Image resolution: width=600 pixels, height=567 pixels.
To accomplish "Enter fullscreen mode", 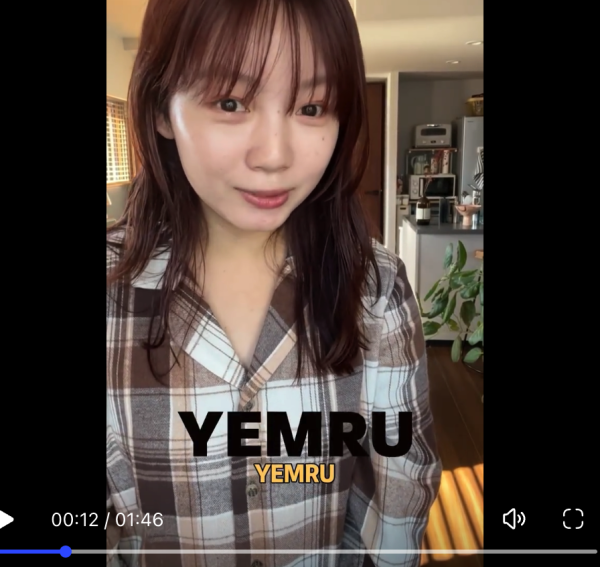I will 573,518.
